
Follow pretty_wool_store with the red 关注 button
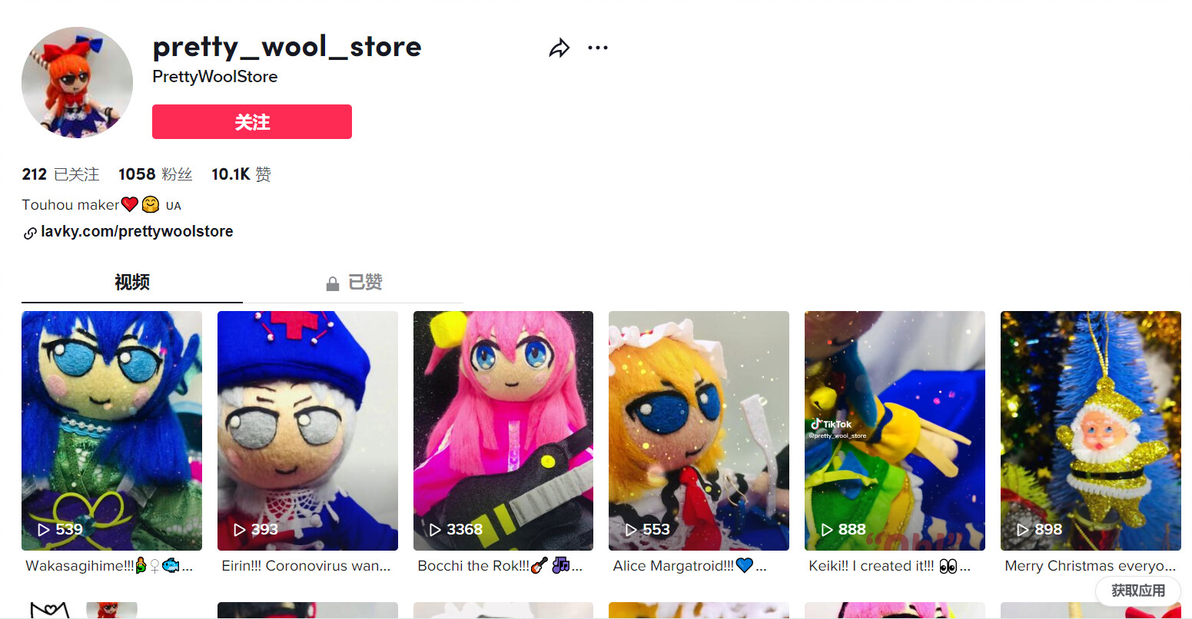tap(252, 122)
